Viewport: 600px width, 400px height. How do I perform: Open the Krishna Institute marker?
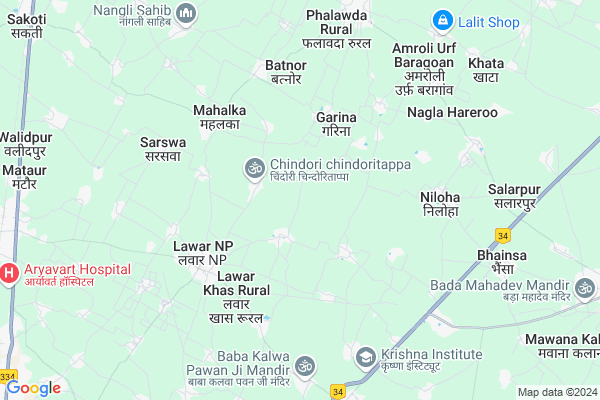[x=367, y=356]
